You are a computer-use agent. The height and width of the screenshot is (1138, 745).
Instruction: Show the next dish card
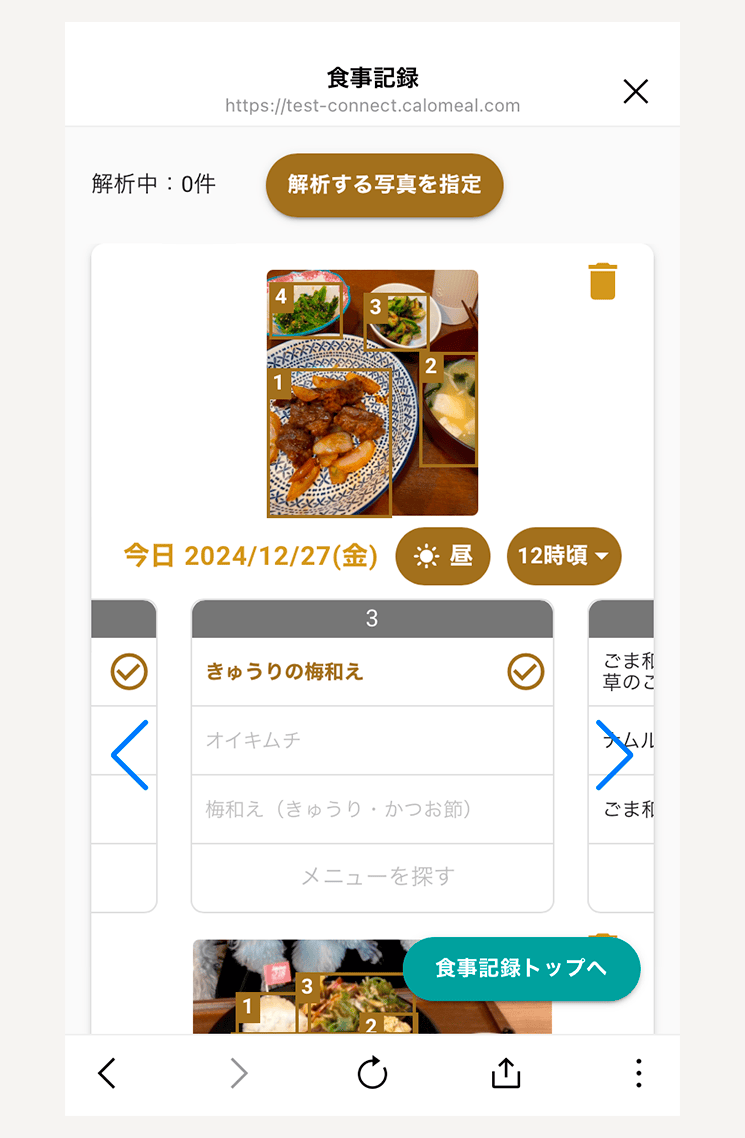coord(614,755)
